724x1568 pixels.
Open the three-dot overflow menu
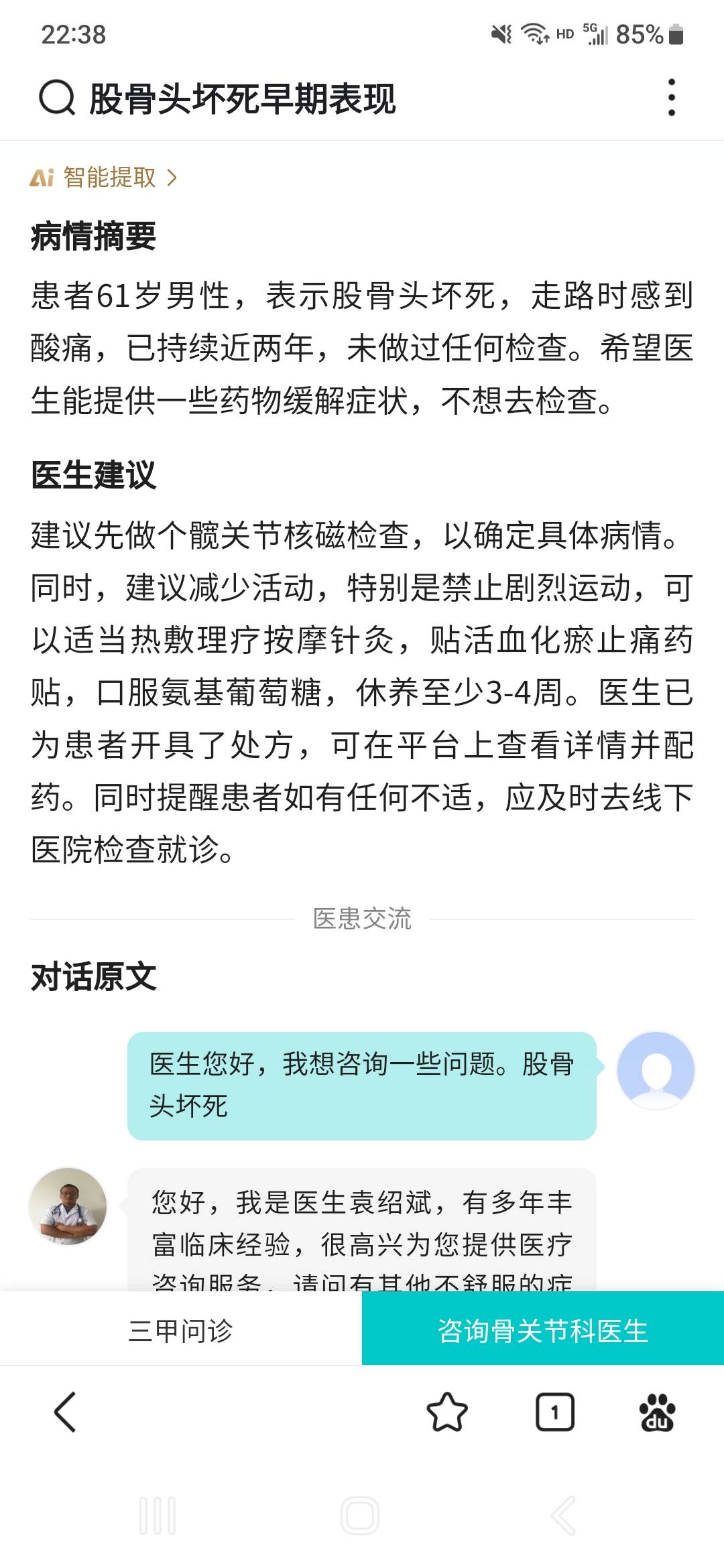(x=670, y=98)
